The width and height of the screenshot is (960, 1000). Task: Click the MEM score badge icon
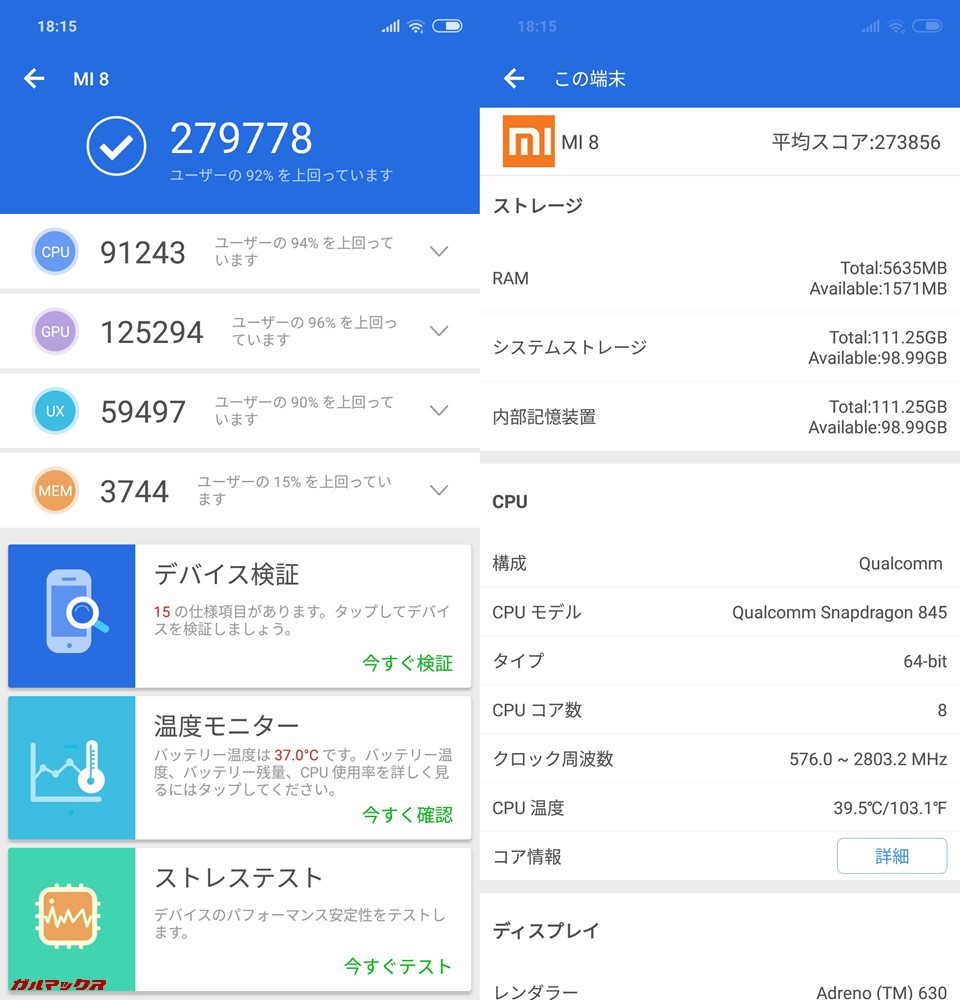[x=55, y=490]
